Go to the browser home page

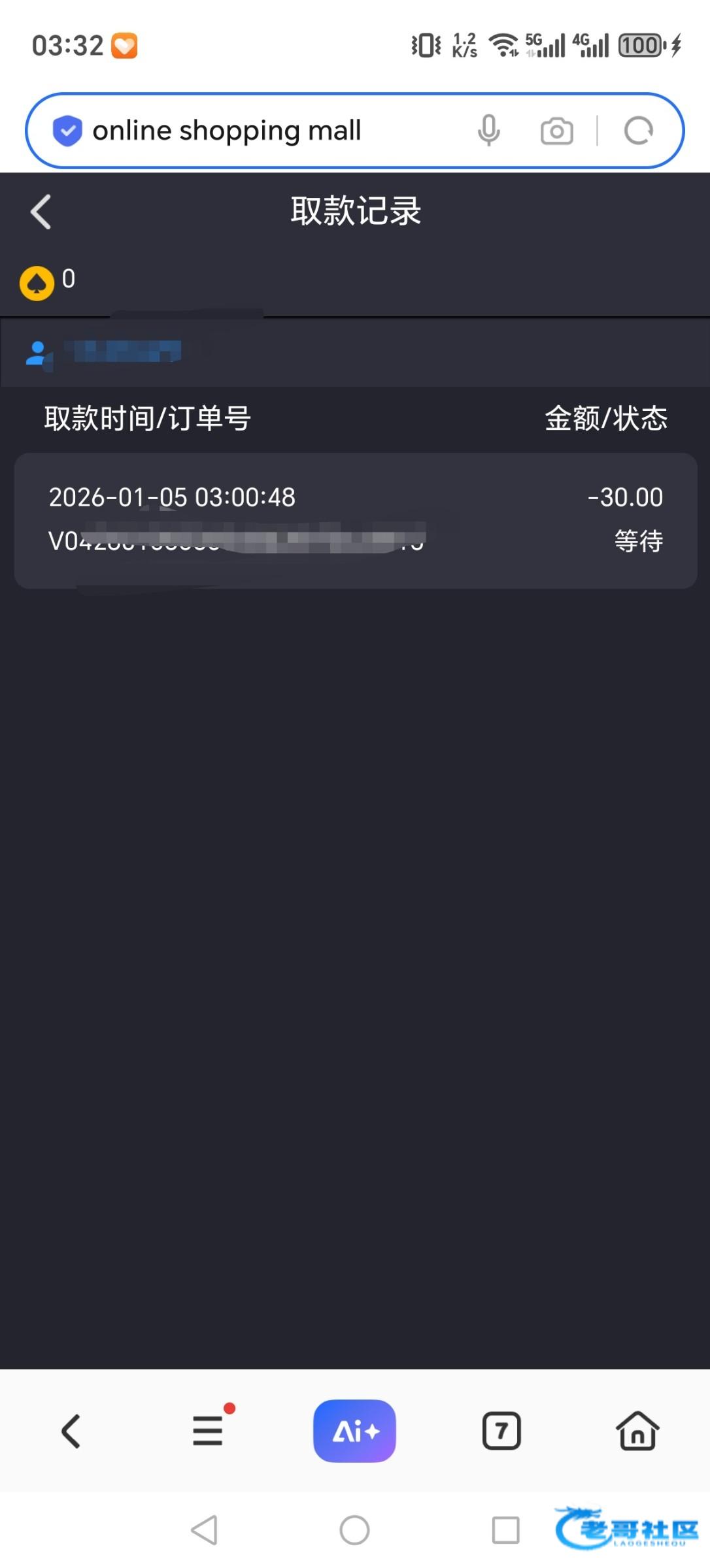point(637,1431)
